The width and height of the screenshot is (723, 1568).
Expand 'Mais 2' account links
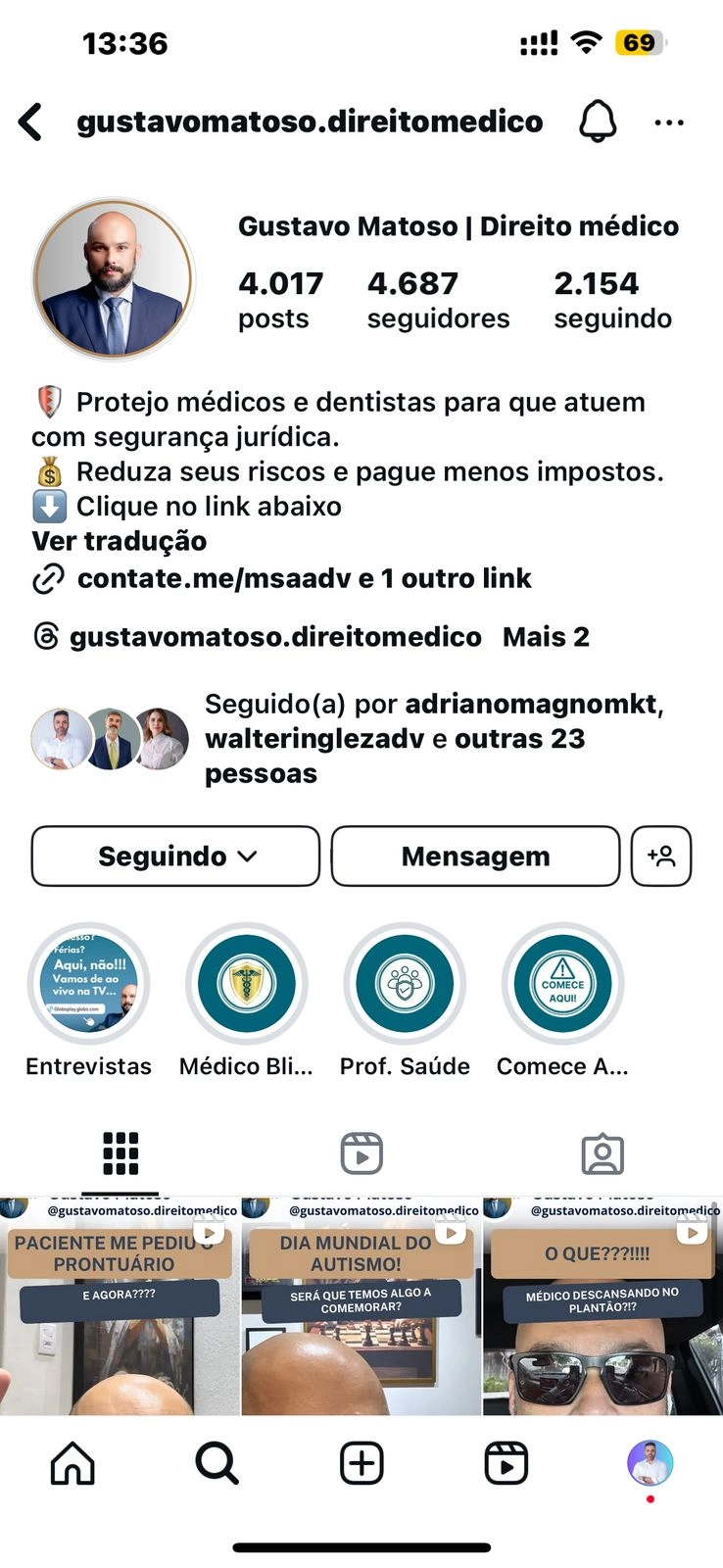(547, 636)
